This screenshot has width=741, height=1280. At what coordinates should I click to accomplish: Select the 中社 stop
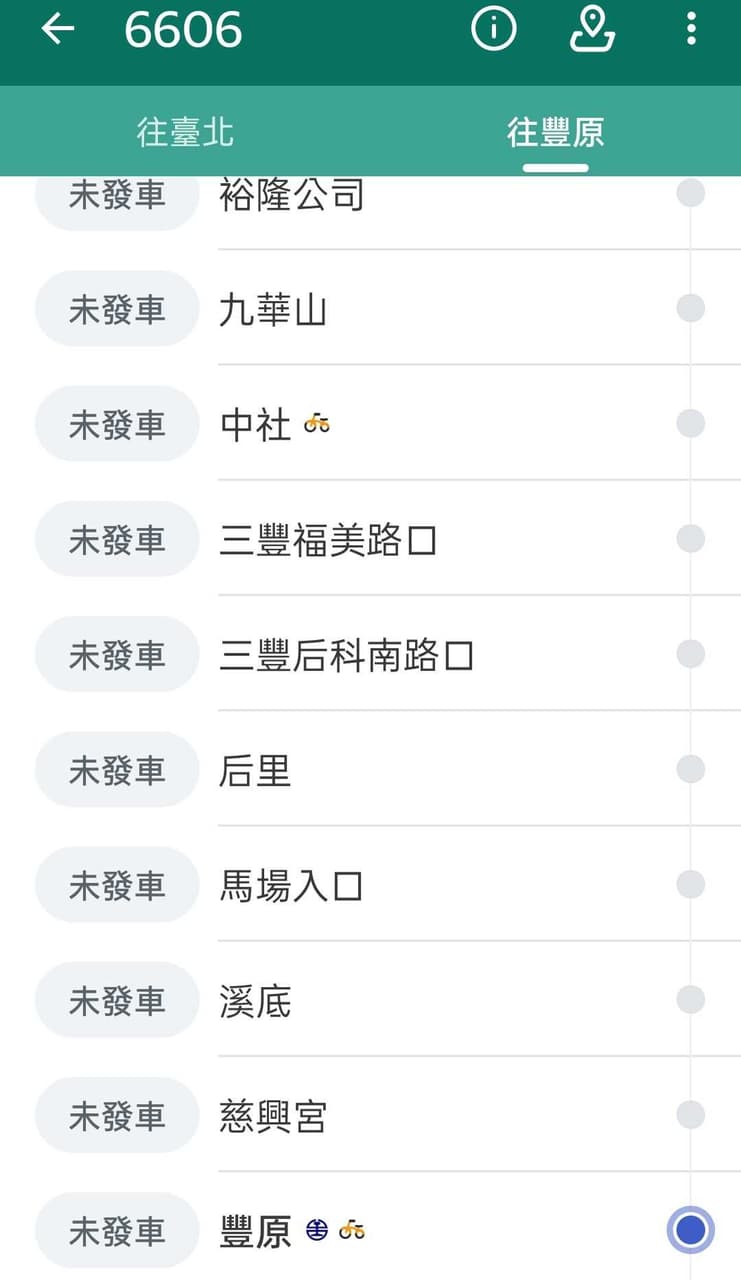point(370,424)
